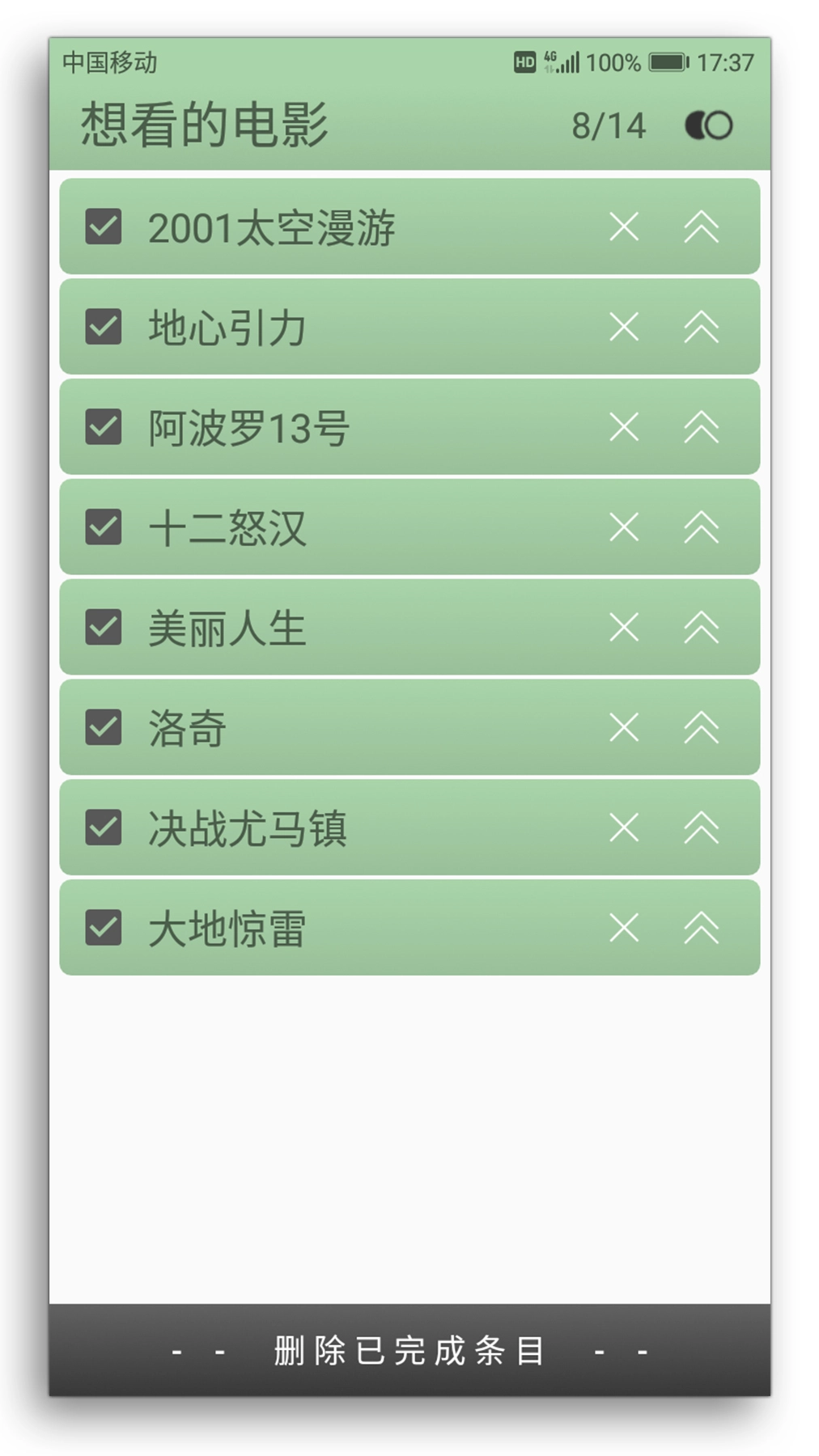Remove "洛奇" using its X icon
Viewport: 819px width, 1456px height.
pyautogui.click(x=624, y=728)
